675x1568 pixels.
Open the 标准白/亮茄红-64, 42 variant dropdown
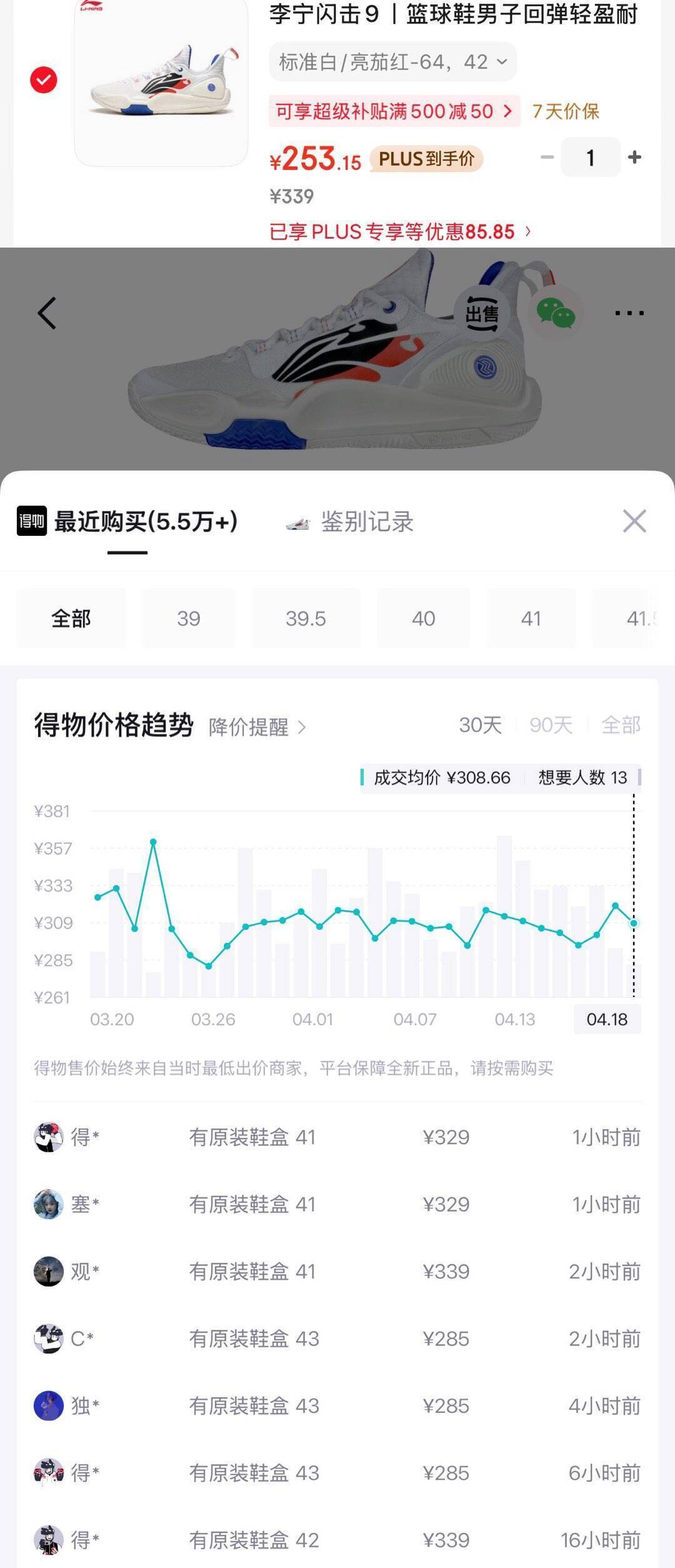(392, 62)
